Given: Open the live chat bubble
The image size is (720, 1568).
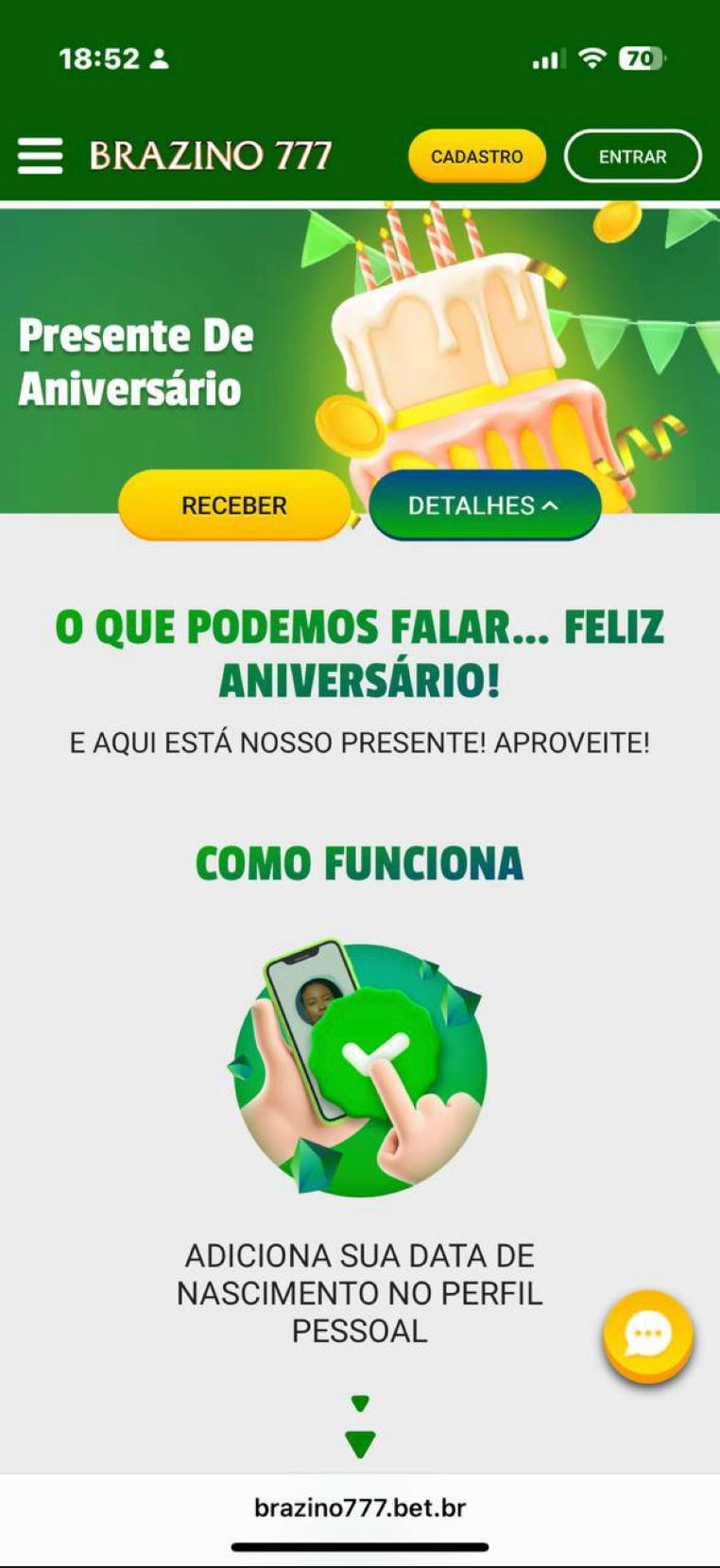Looking at the screenshot, I should coord(648,1336).
